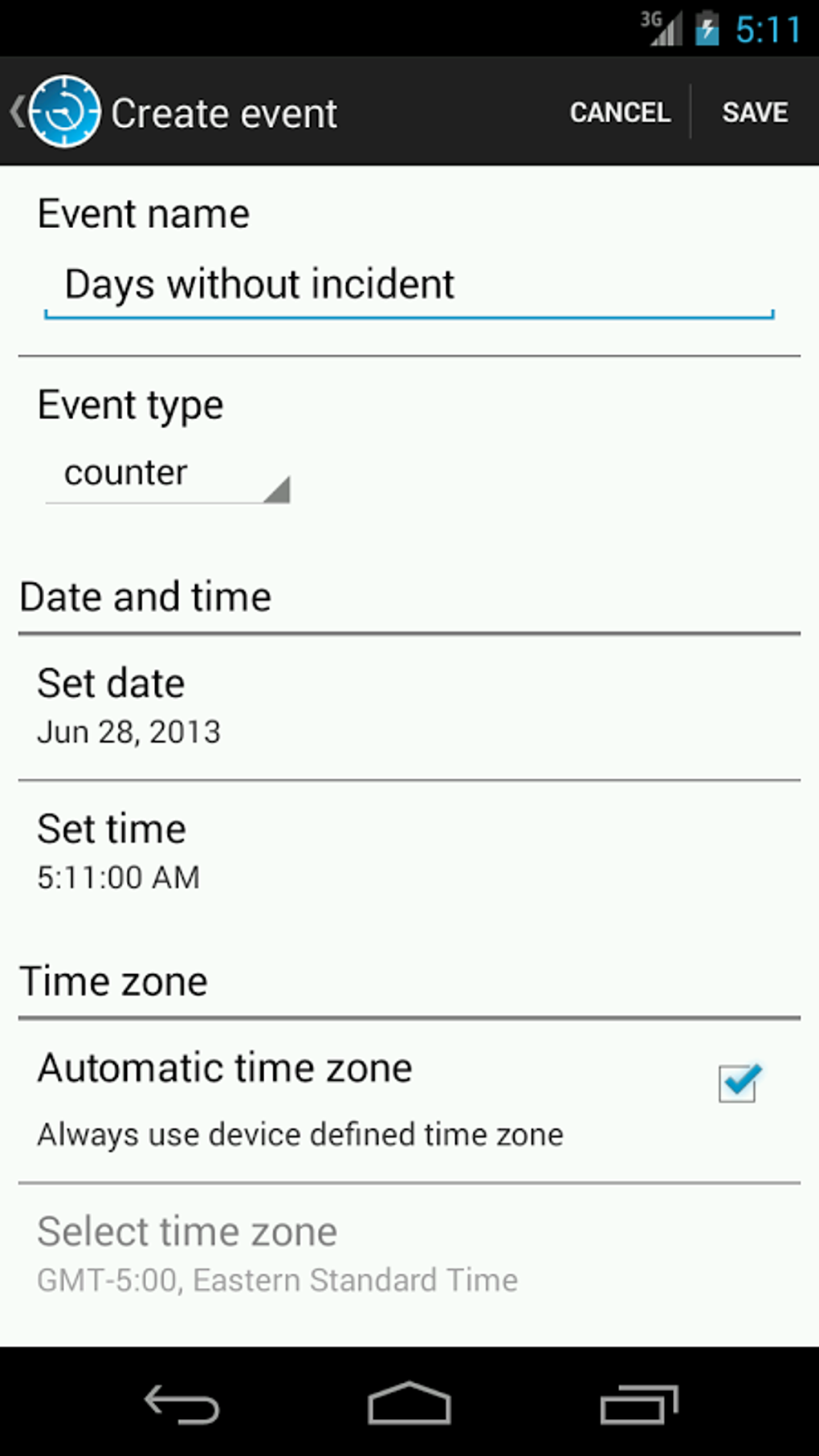Open recent apps from the navigation bar
819x1456 pixels.
pyautogui.click(x=641, y=1401)
